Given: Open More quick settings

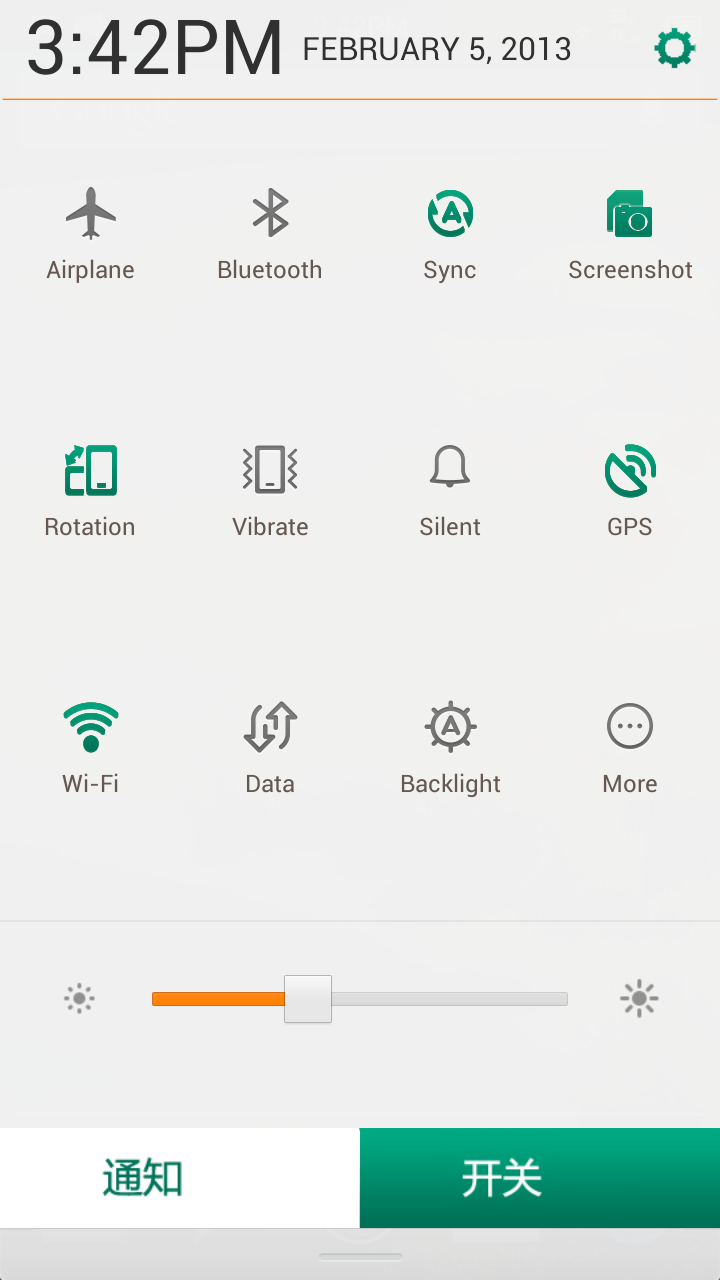Looking at the screenshot, I should pos(630,748).
